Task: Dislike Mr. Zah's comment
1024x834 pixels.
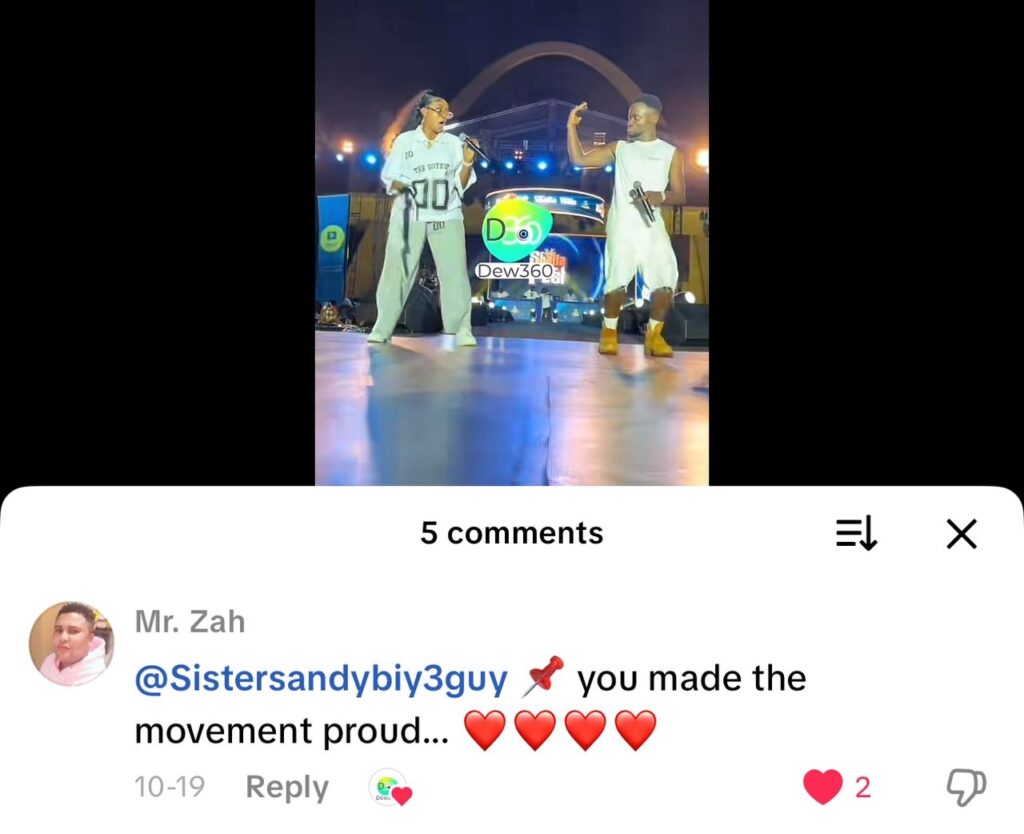Action: click(965, 787)
